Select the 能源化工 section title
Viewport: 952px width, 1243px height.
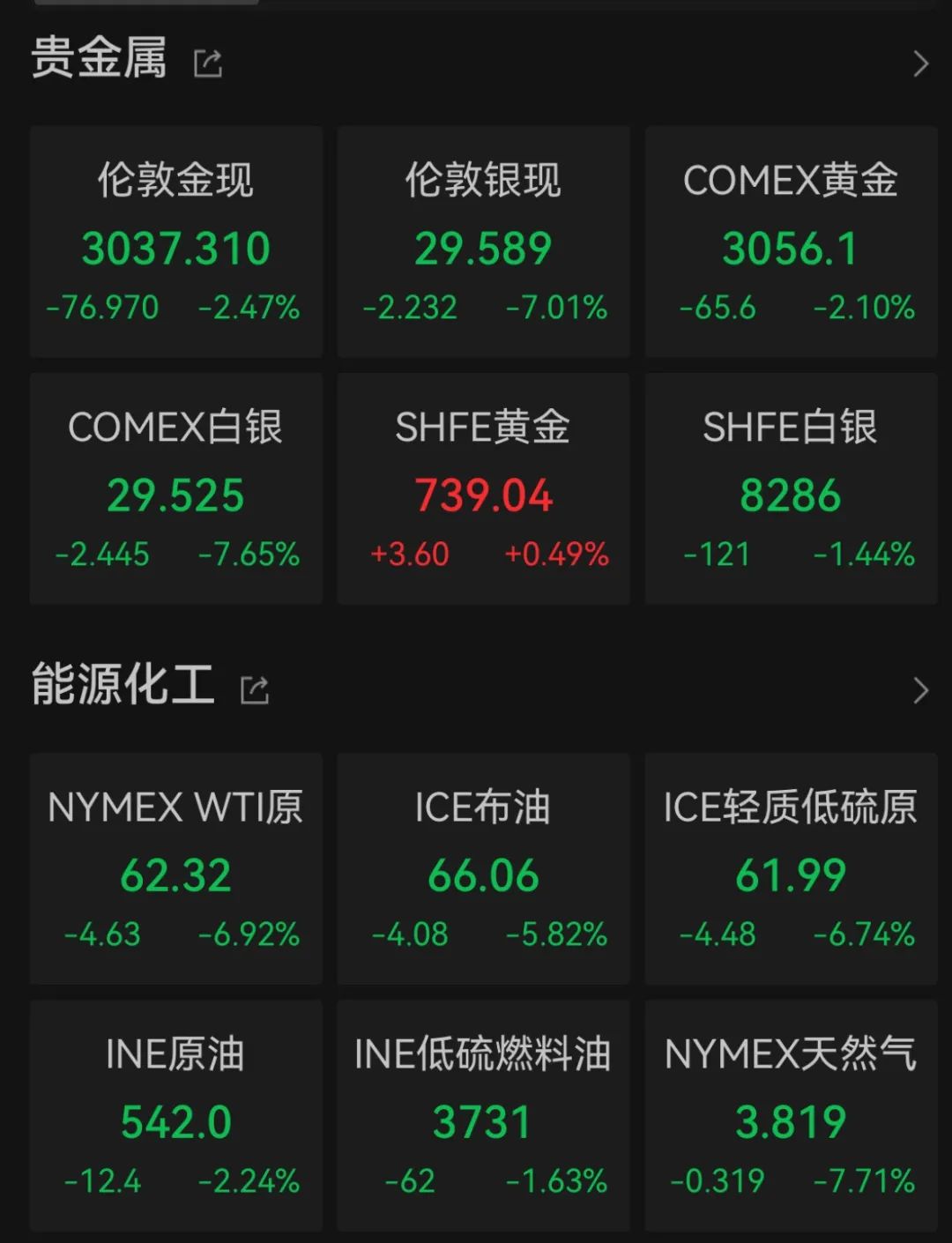122,688
